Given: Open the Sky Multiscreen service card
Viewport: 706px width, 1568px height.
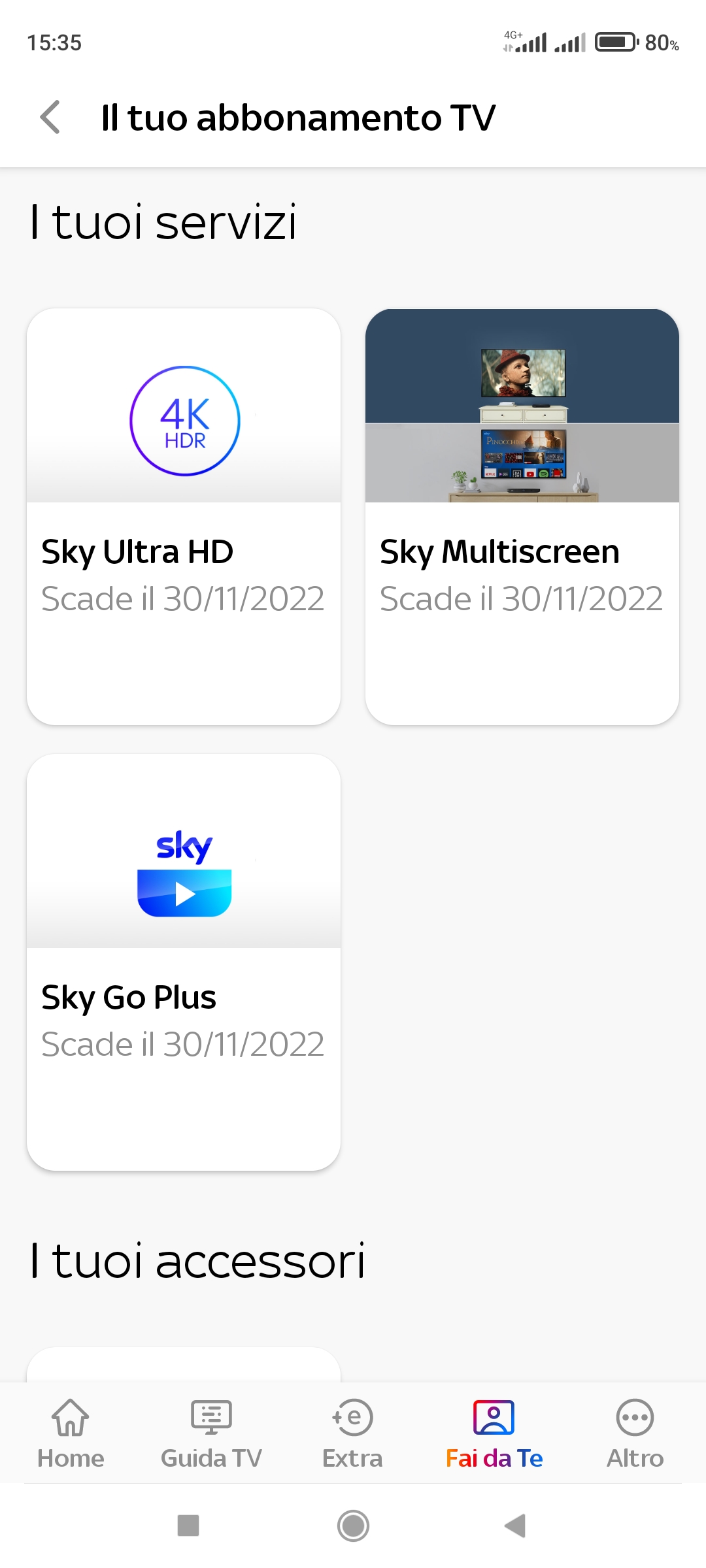Looking at the screenshot, I should click(522, 517).
